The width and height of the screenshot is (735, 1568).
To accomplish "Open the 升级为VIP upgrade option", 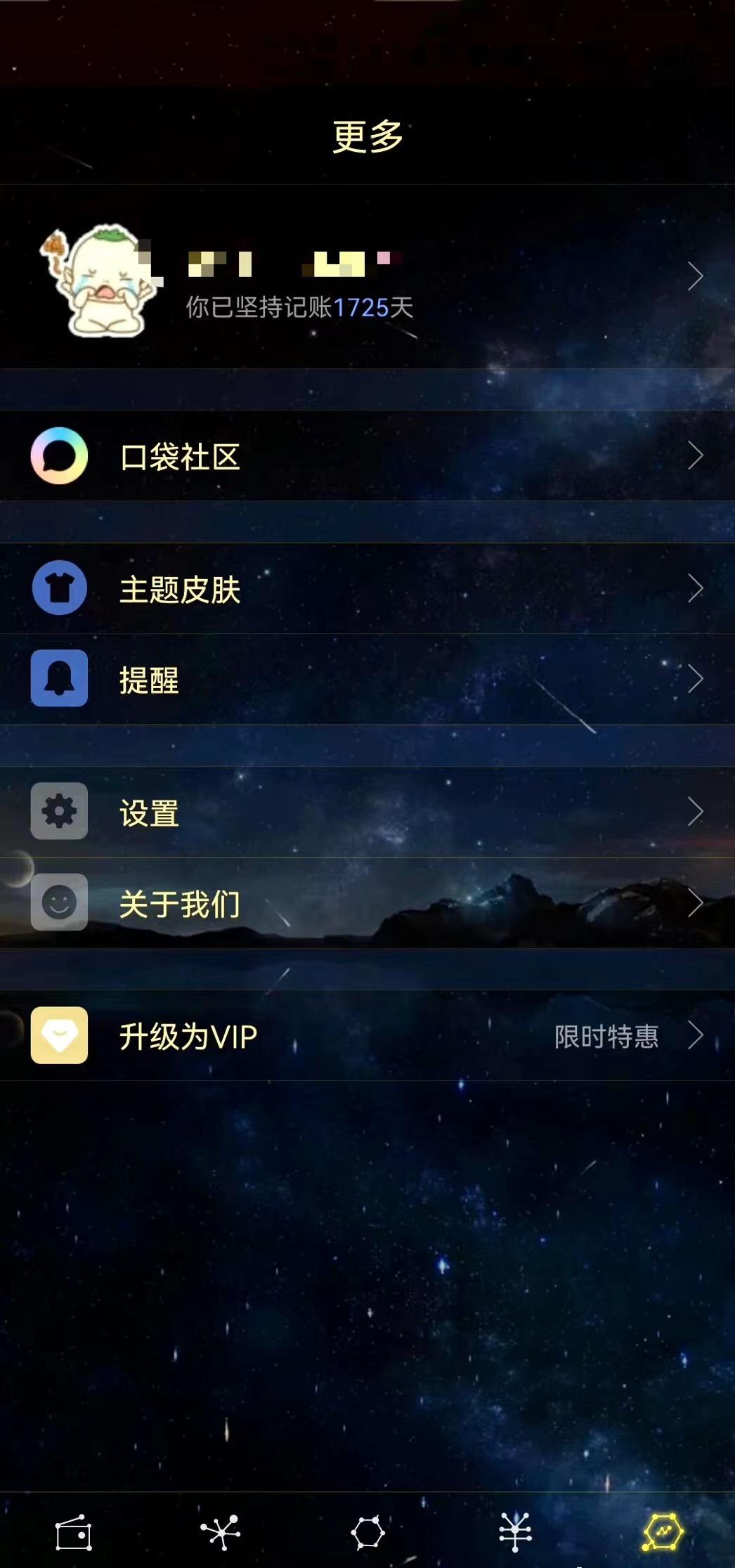I will coord(187,1036).
